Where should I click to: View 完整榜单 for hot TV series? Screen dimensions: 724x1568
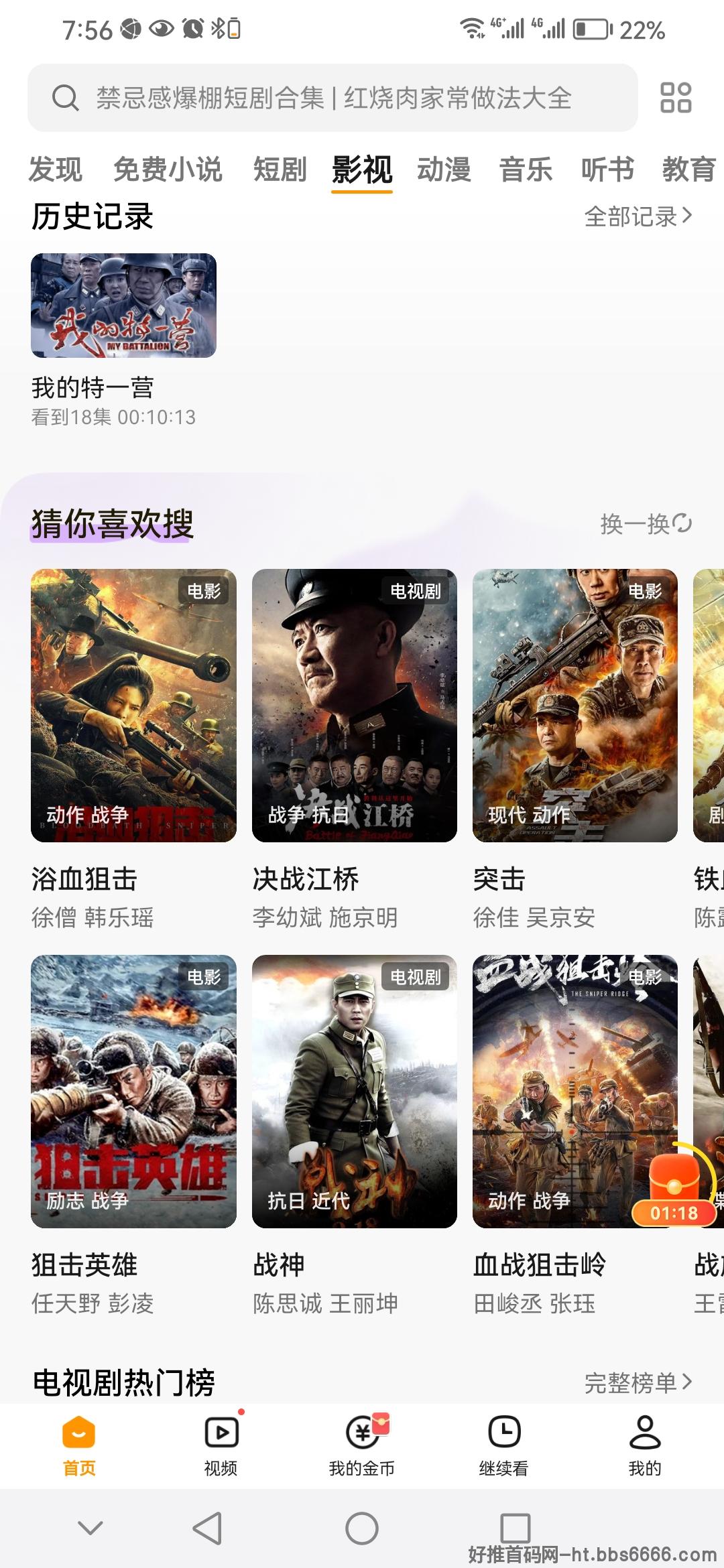(638, 1382)
